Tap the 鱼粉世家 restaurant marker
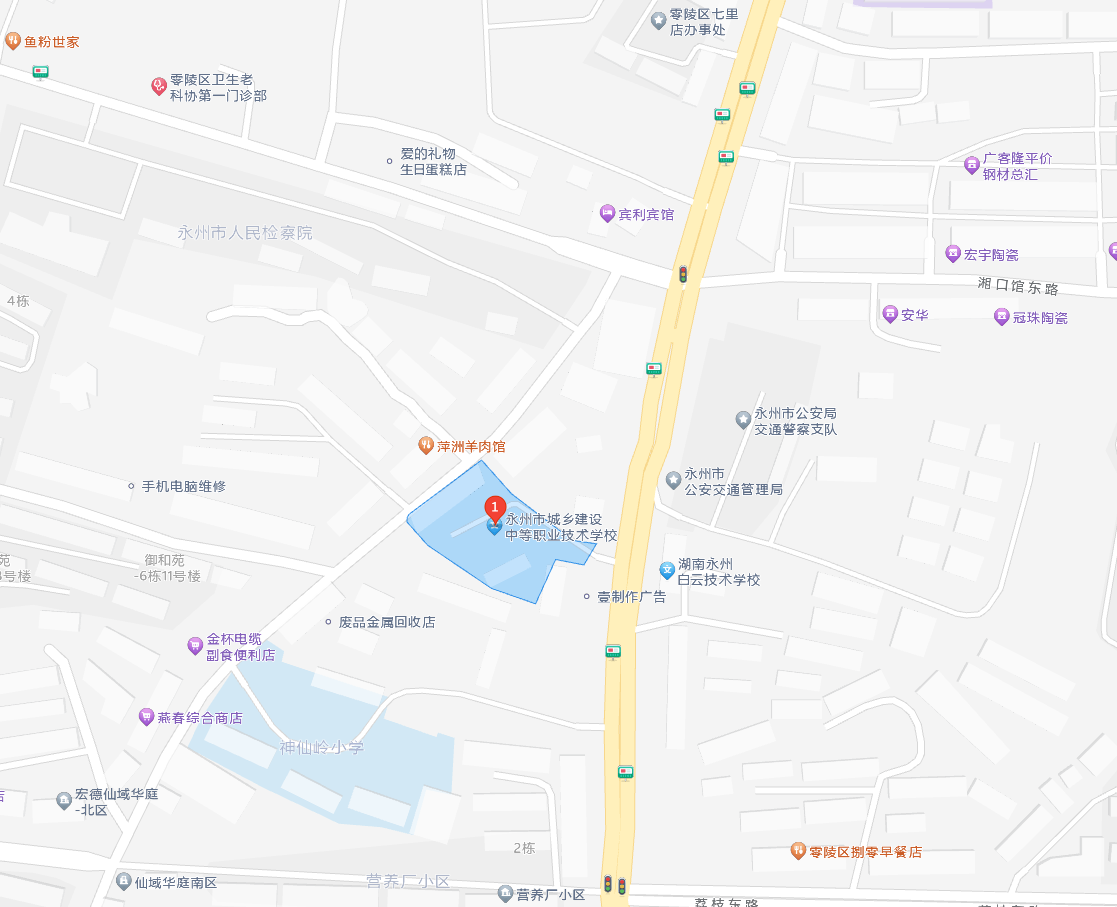The image size is (1117, 907). 13,41
